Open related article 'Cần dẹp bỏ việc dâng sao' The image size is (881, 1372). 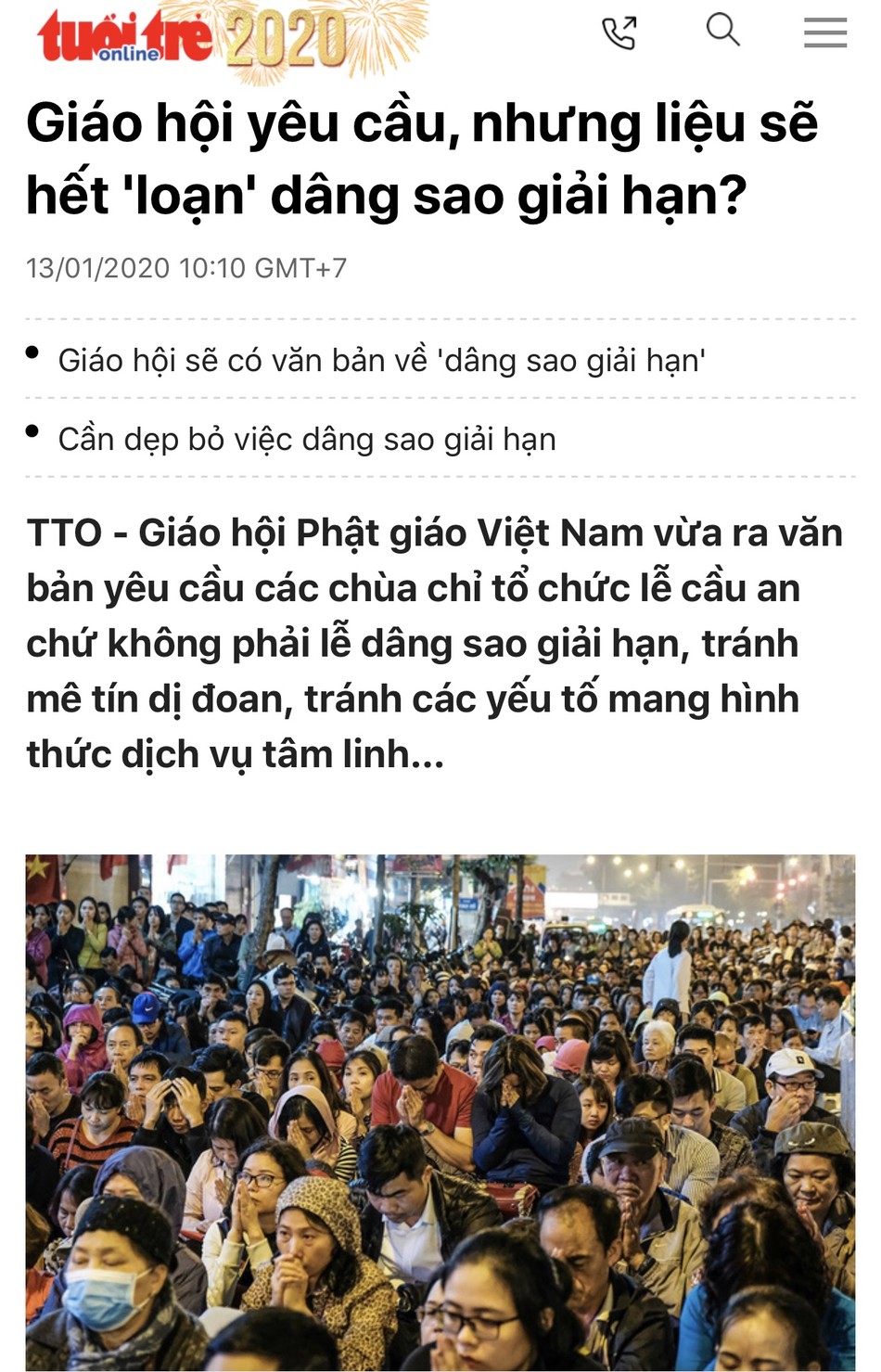[307, 439]
